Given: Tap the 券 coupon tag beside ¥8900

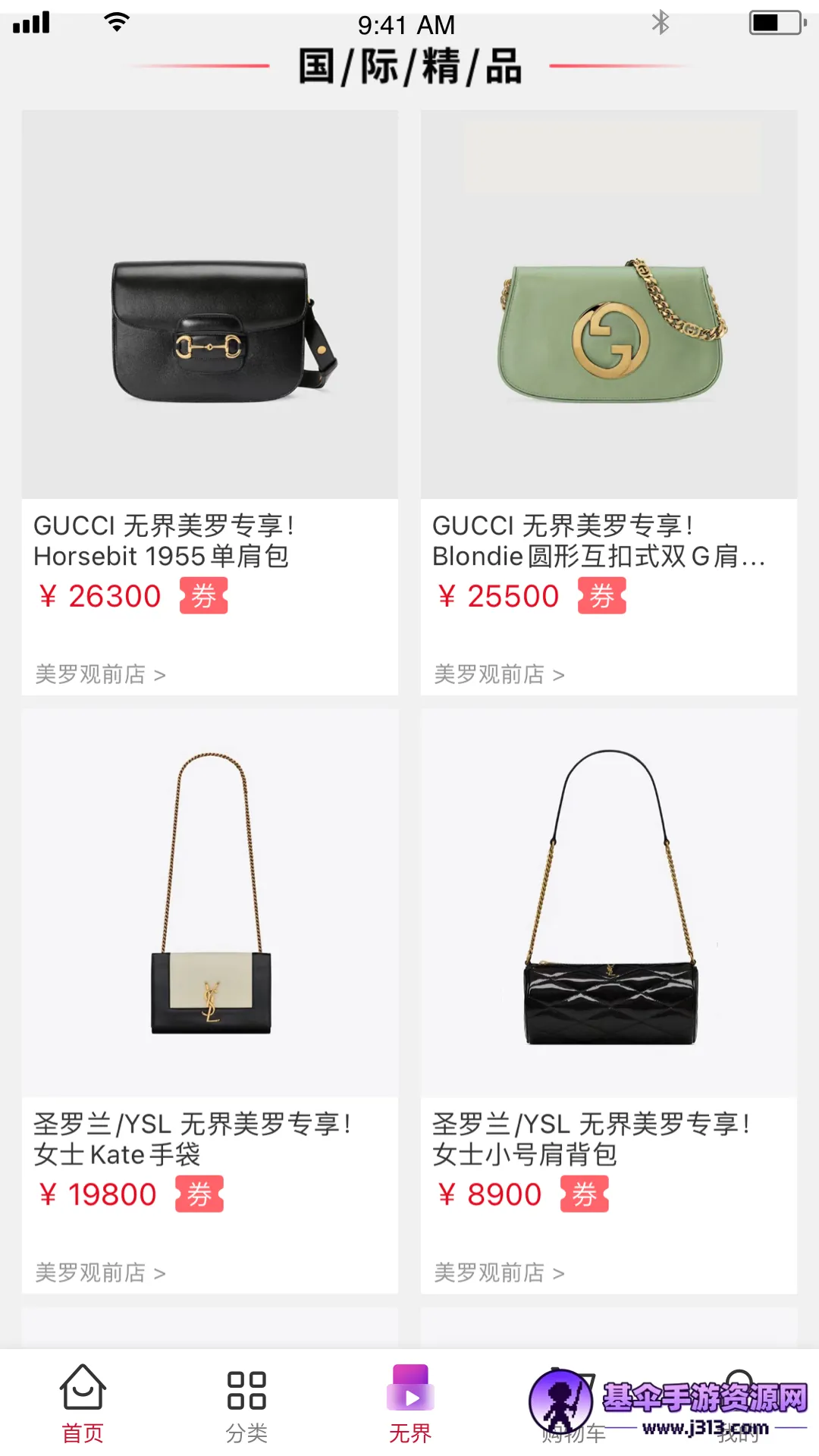Looking at the screenshot, I should pyautogui.click(x=585, y=1194).
